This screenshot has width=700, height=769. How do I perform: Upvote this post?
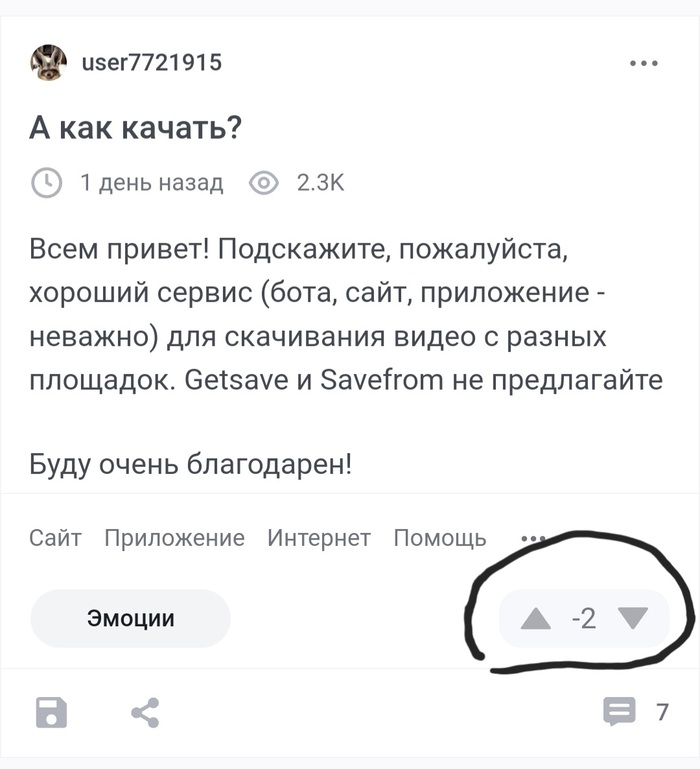coord(536,619)
